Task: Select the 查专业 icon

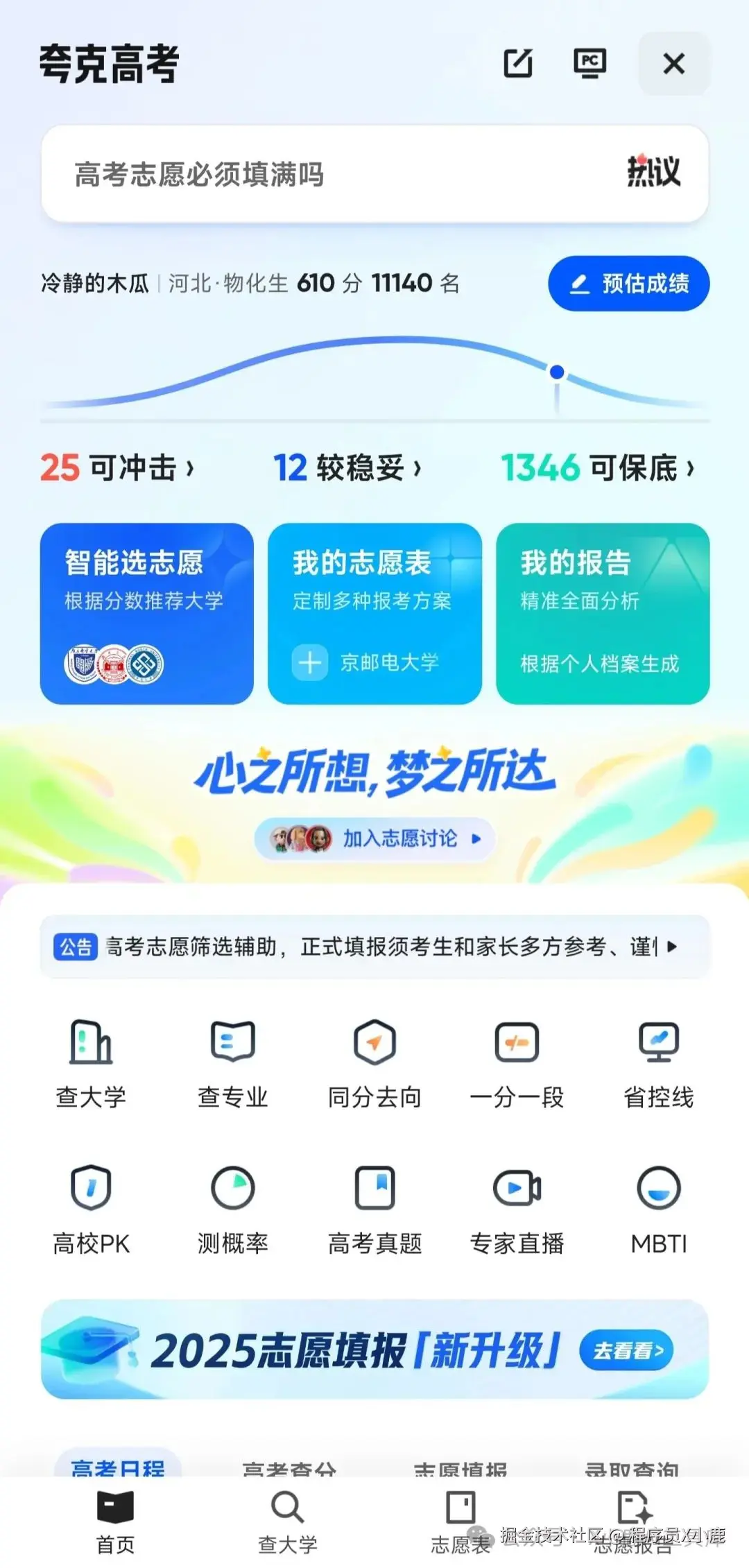Action: click(233, 1061)
